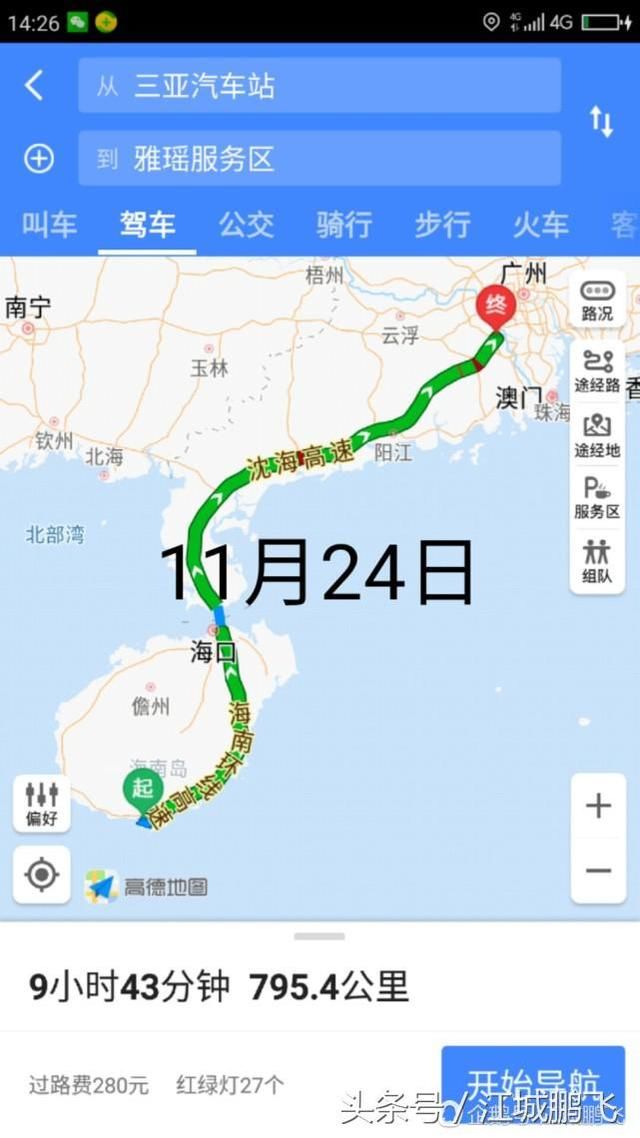
Task: Start navigation with 开始导航
Action: click(x=533, y=1085)
